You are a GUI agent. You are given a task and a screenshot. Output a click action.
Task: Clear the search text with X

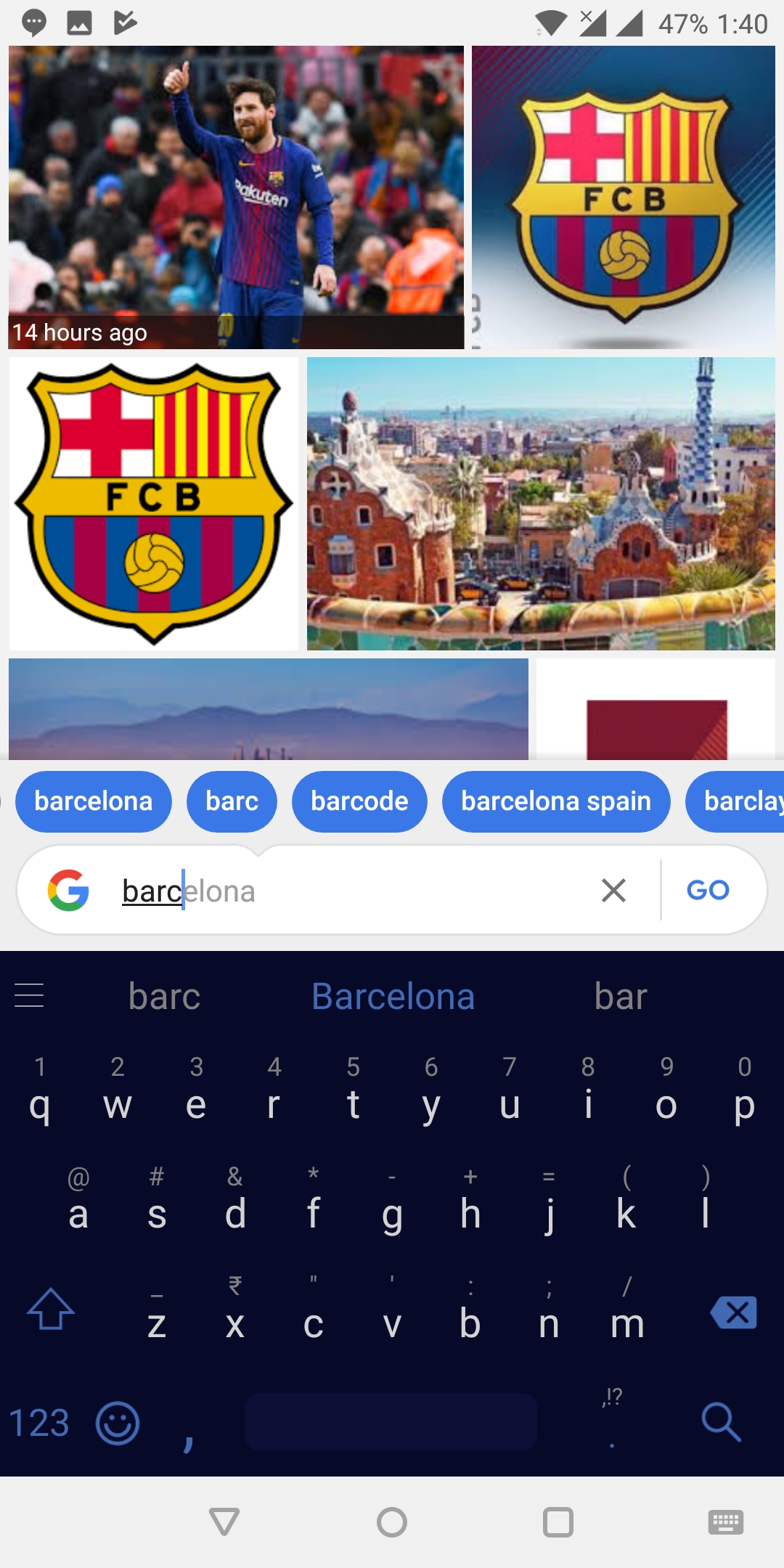(613, 890)
